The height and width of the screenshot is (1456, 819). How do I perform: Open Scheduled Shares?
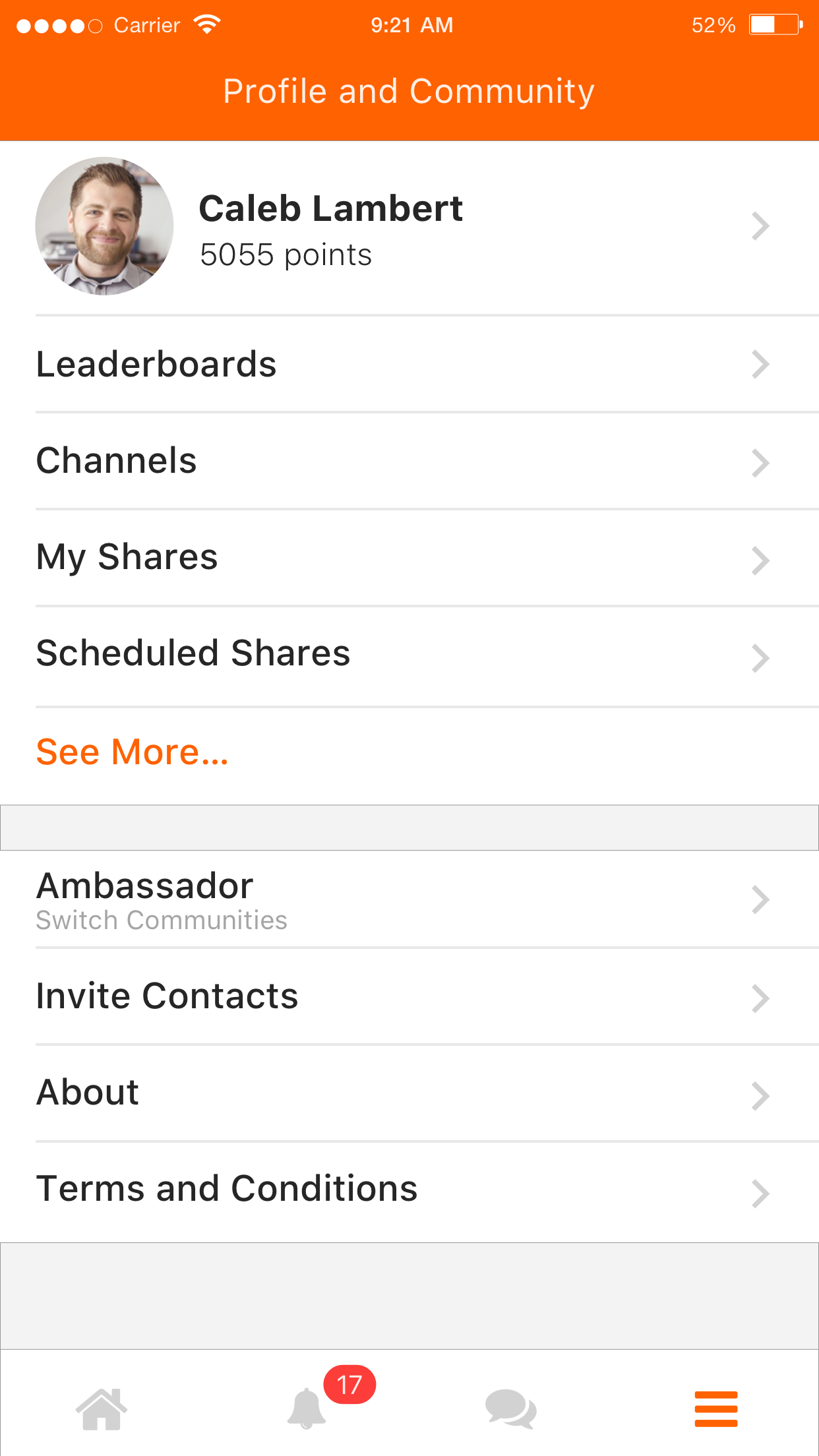(409, 654)
